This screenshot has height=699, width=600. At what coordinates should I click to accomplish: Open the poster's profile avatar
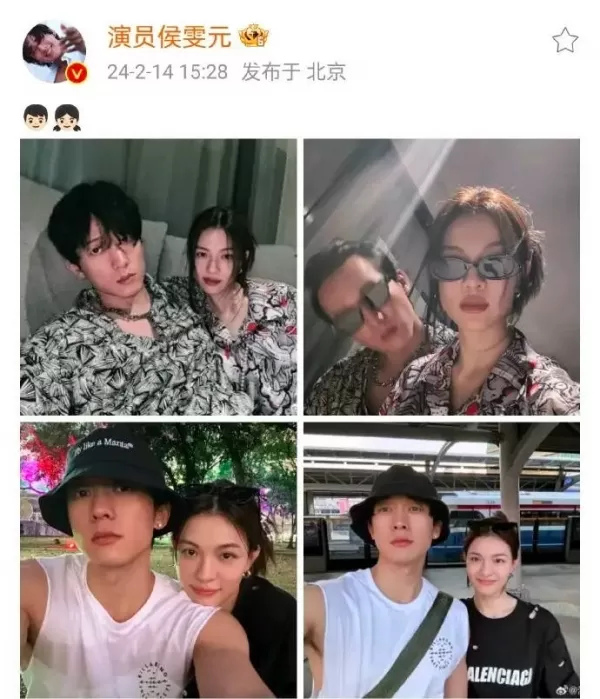(x=54, y=52)
